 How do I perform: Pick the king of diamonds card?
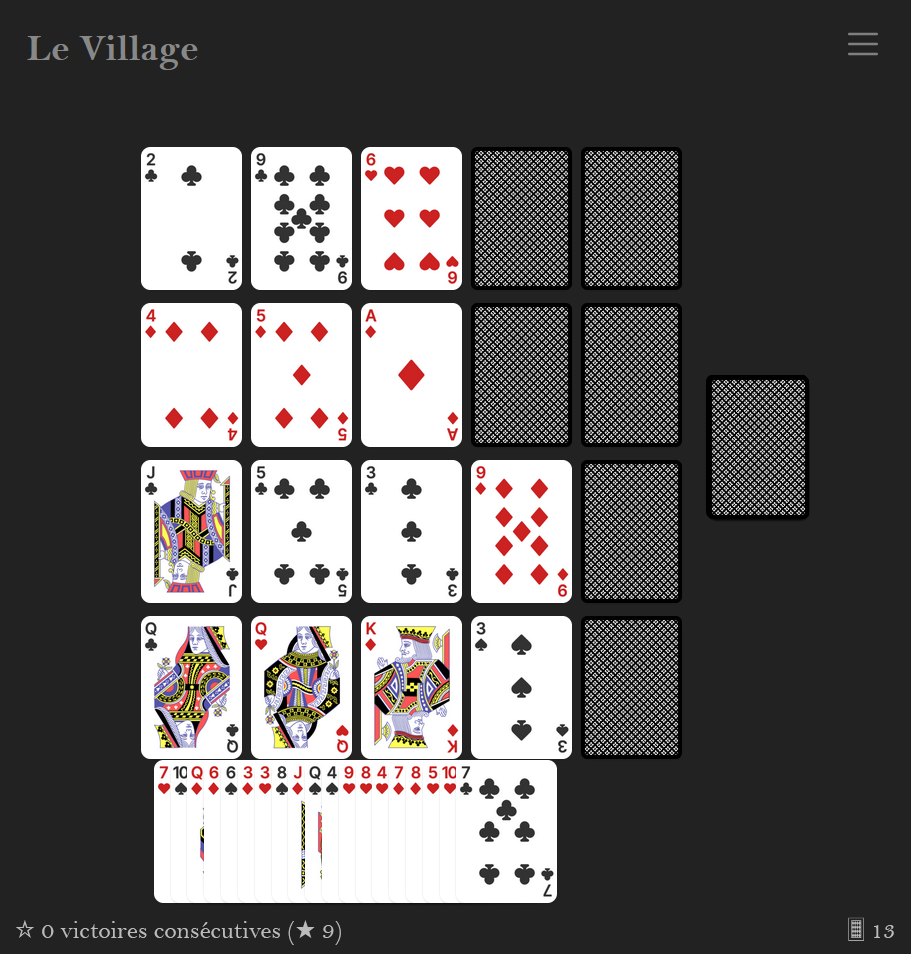[411, 687]
